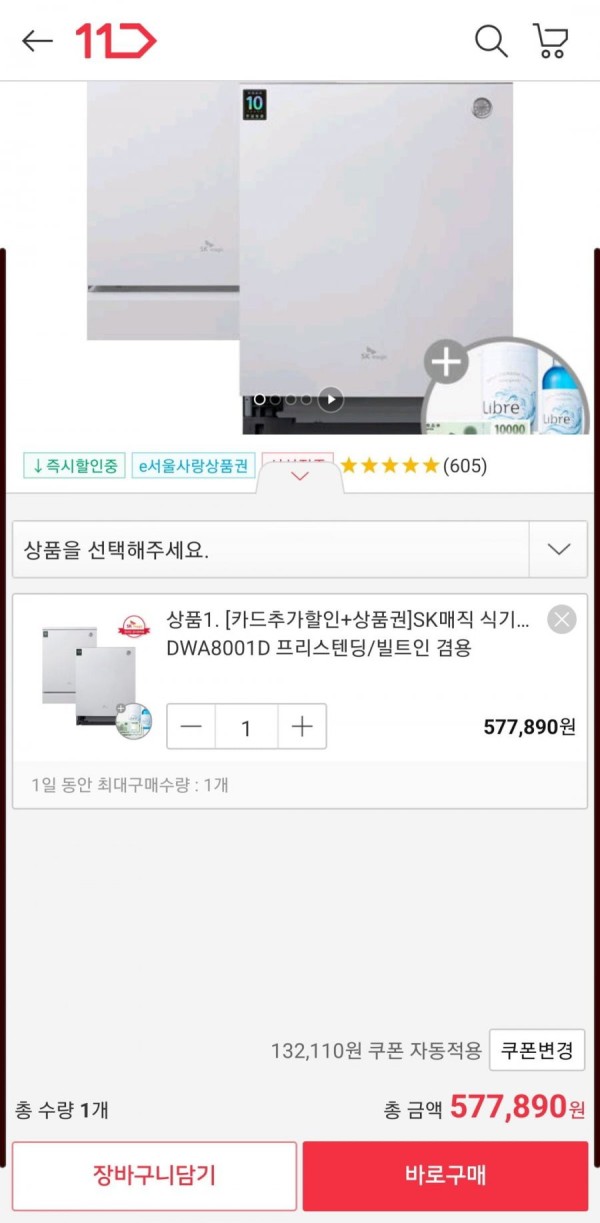The height and width of the screenshot is (1223, 600).
Task: Tap the quantity field showing 1
Action: pyautogui.click(x=246, y=727)
